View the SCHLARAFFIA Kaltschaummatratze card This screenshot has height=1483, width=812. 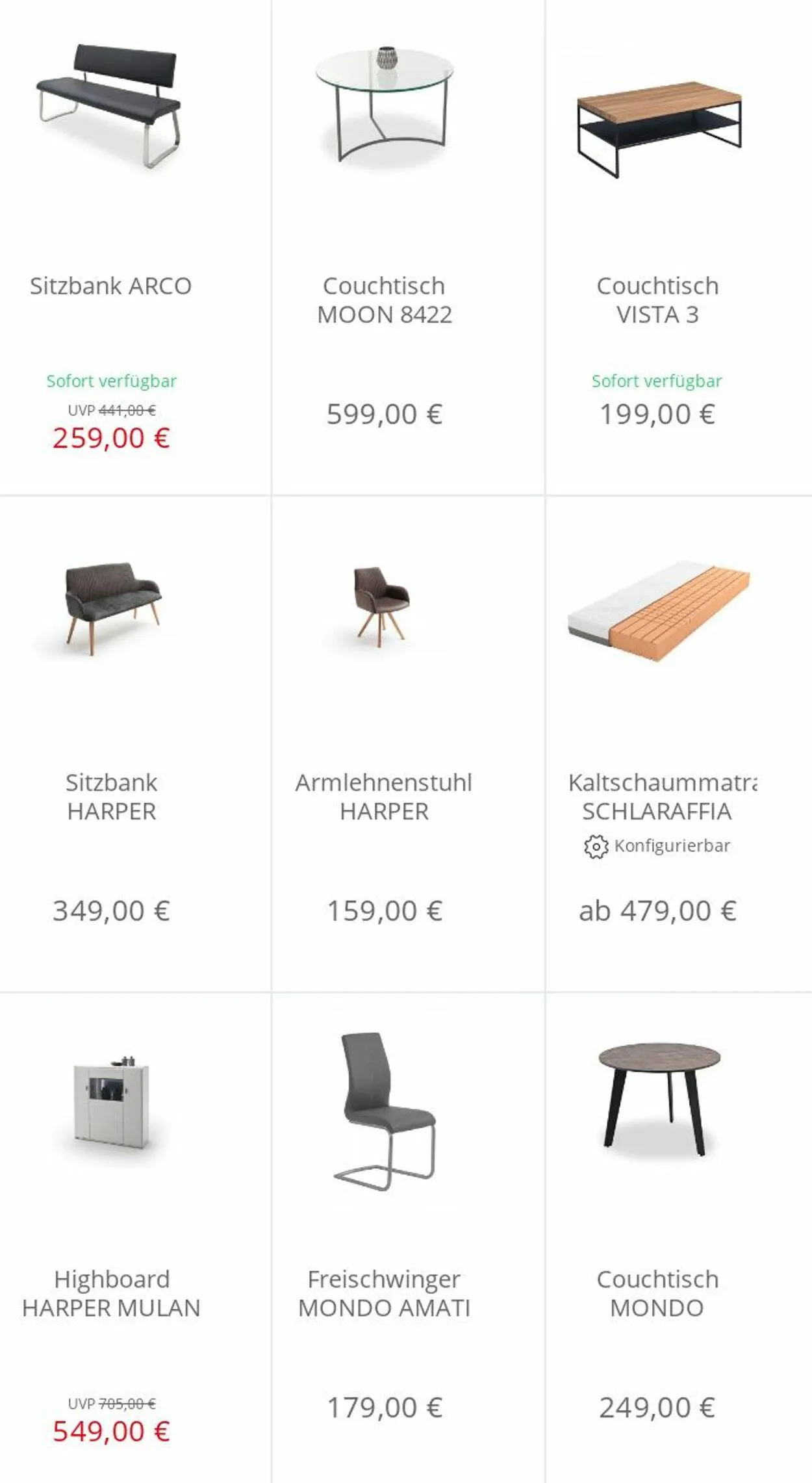(x=679, y=743)
